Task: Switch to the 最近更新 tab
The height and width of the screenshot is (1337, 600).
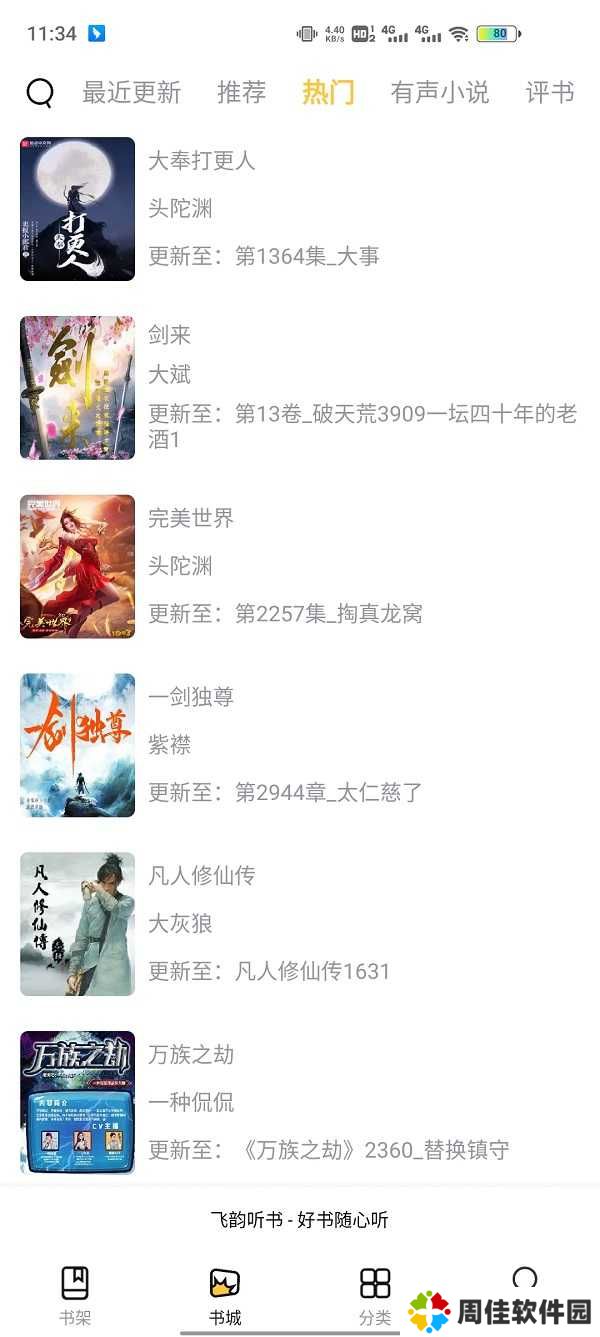Action: pyautogui.click(x=131, y=93)
